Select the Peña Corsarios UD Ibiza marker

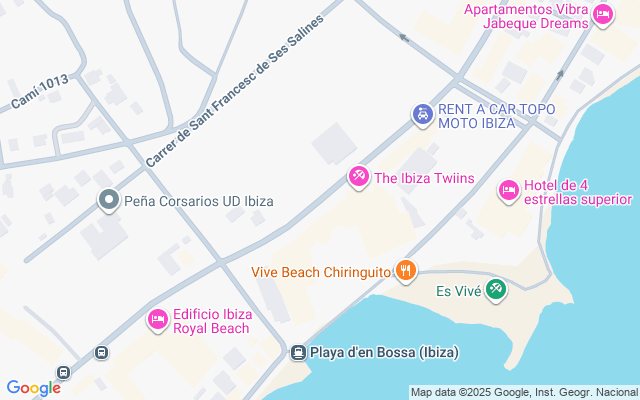point(108,200)
